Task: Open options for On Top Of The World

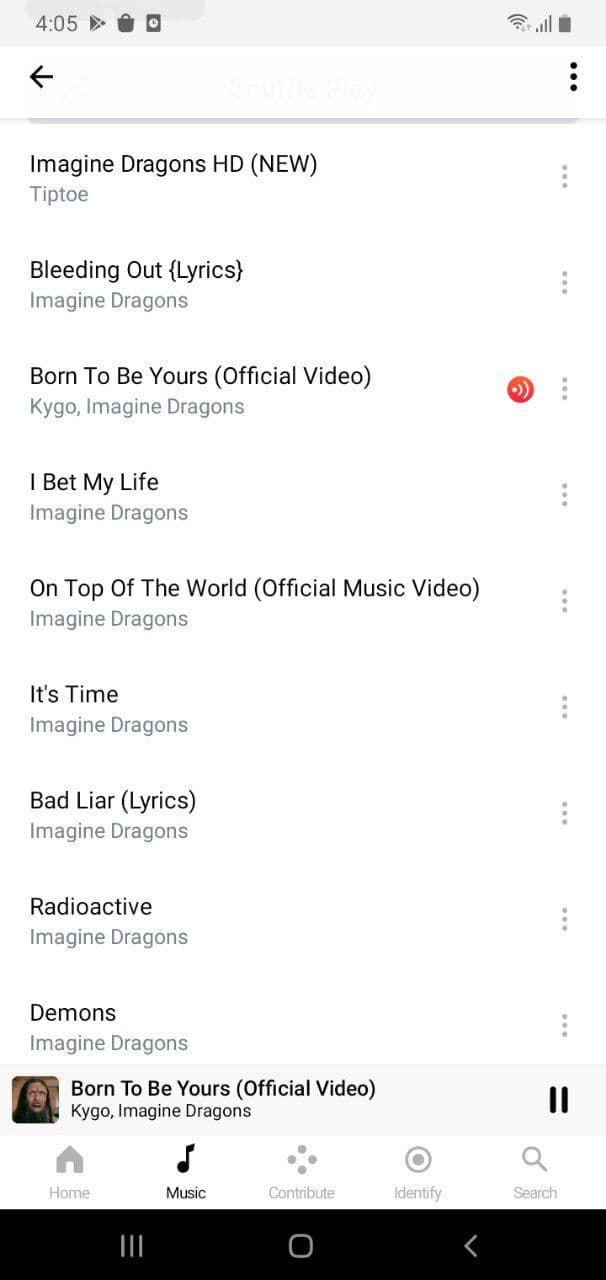Action: click(564, 601)
